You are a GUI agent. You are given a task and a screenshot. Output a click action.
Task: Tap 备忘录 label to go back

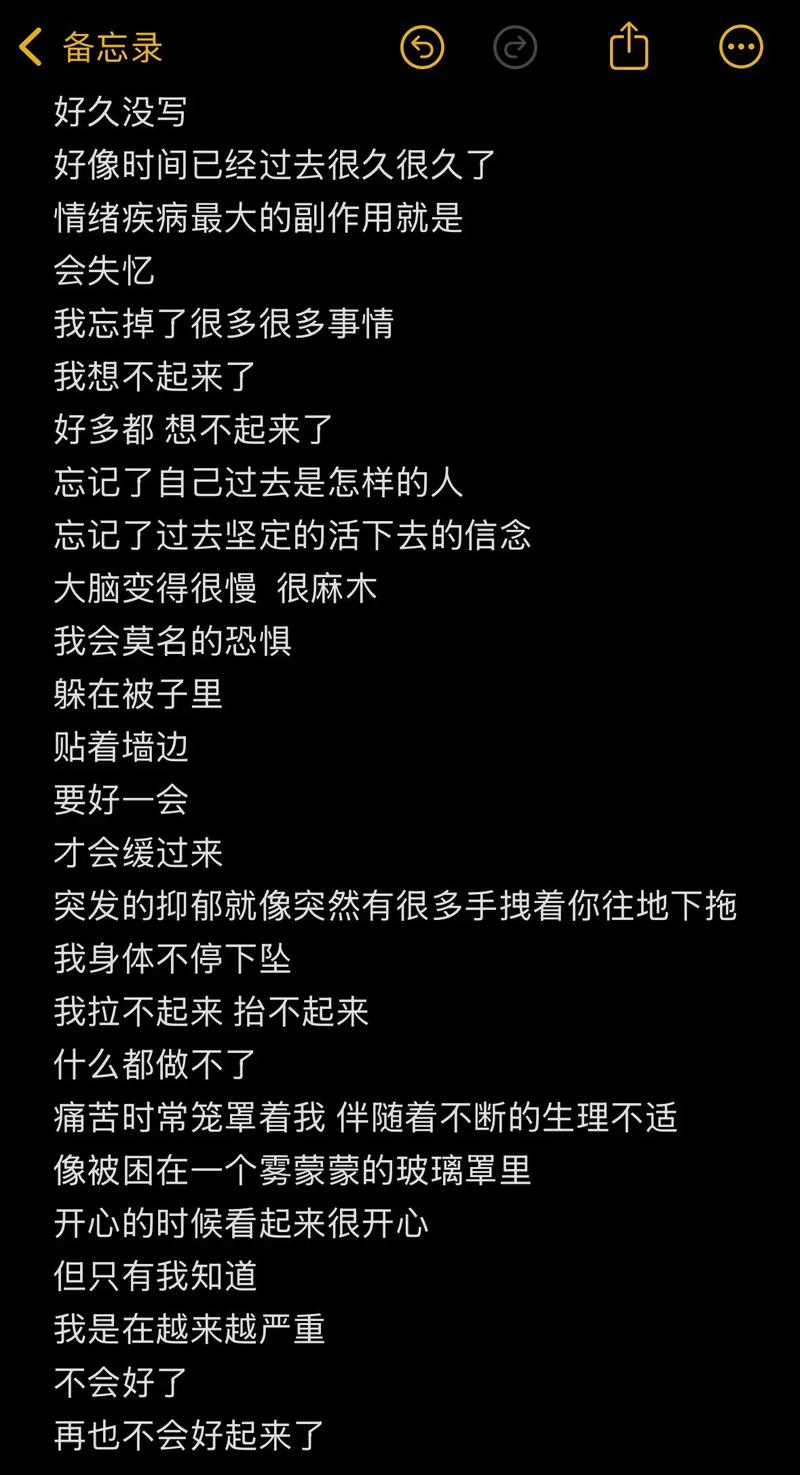point(113,46)
